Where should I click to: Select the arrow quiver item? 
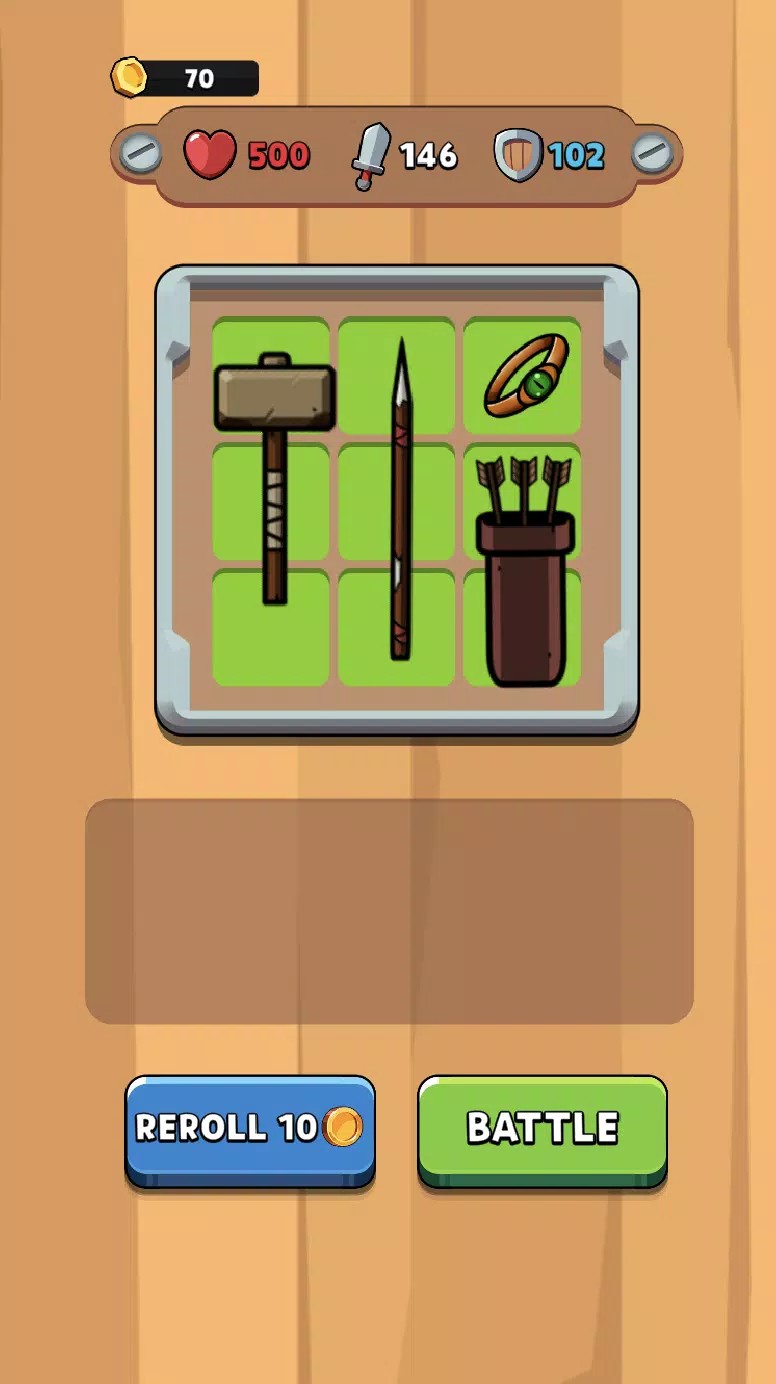[x=525, y=580]
